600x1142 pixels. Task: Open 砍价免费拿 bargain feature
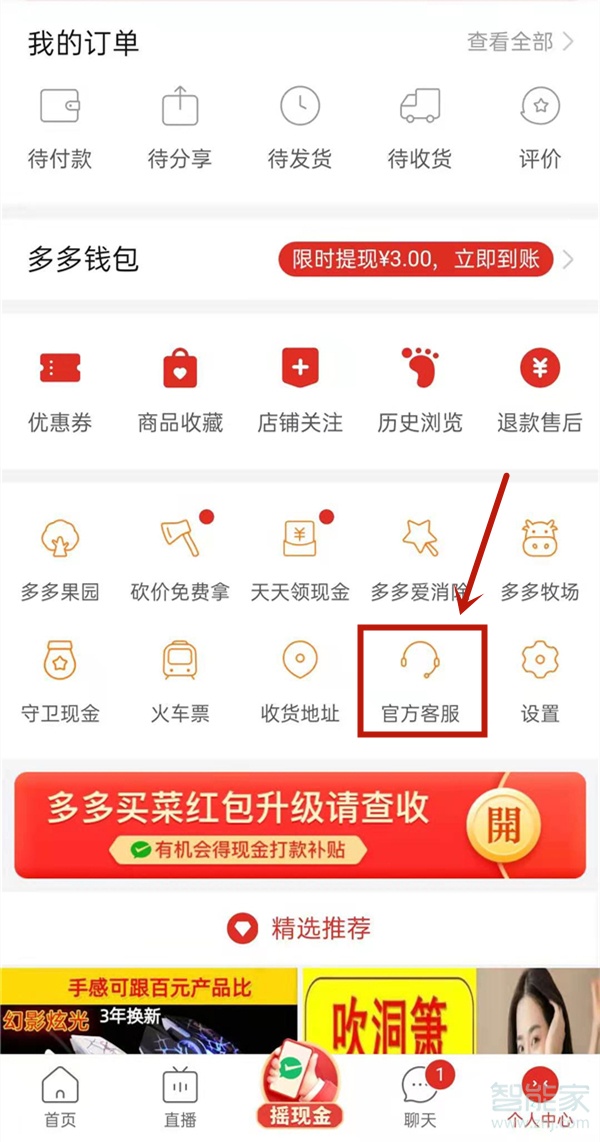coord(180,558)
